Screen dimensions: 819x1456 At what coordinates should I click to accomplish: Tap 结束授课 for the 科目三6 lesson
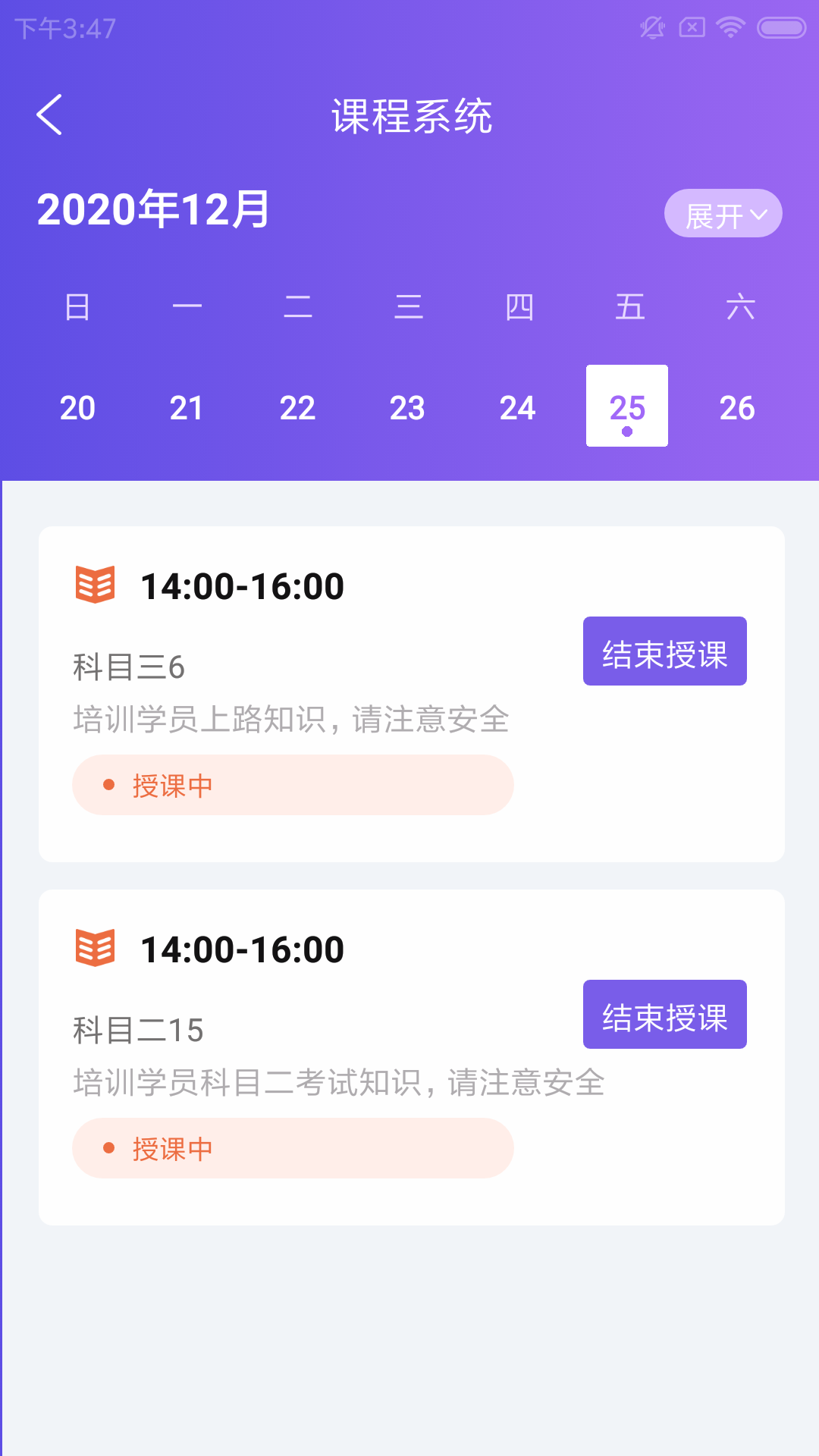(x=664, y=651)
